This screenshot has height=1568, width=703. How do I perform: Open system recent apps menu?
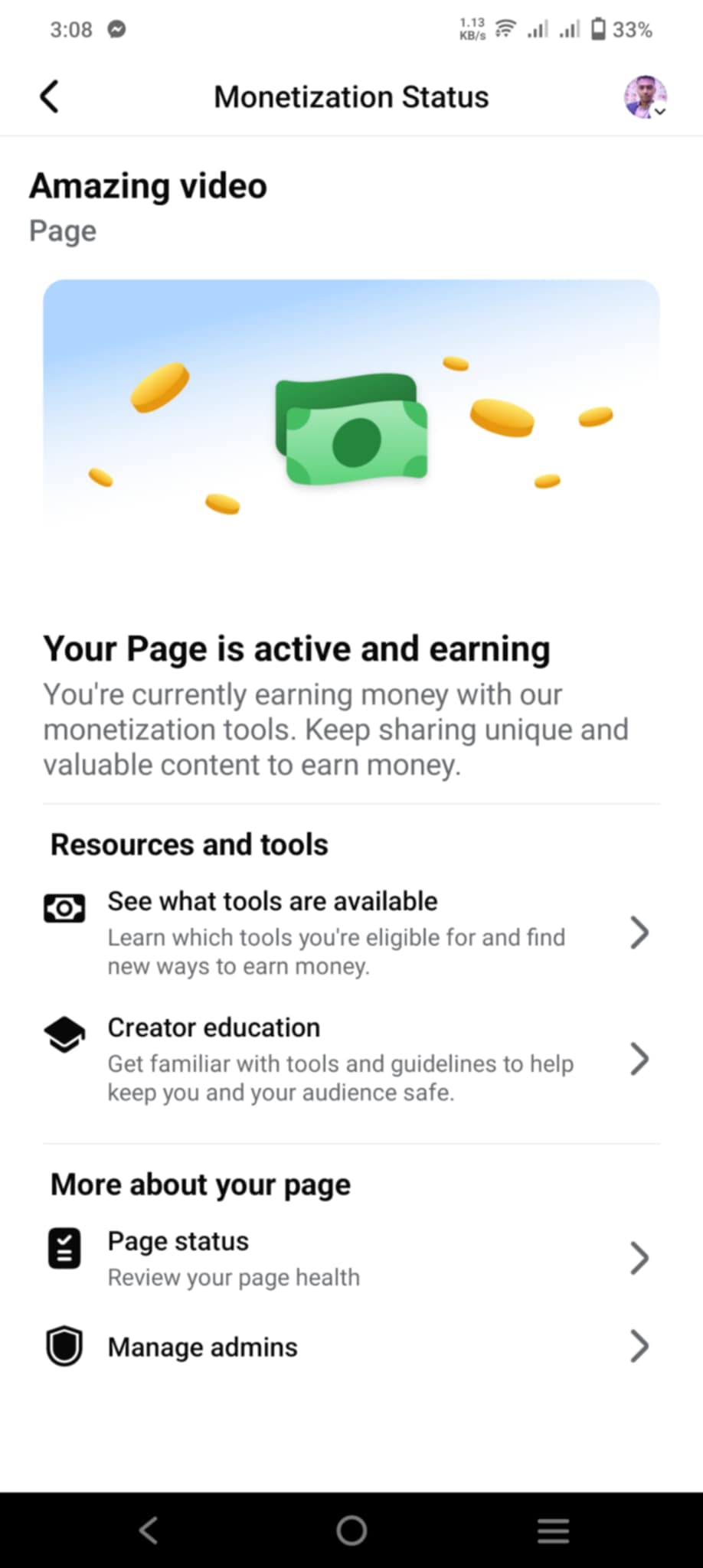(553, 1530)
